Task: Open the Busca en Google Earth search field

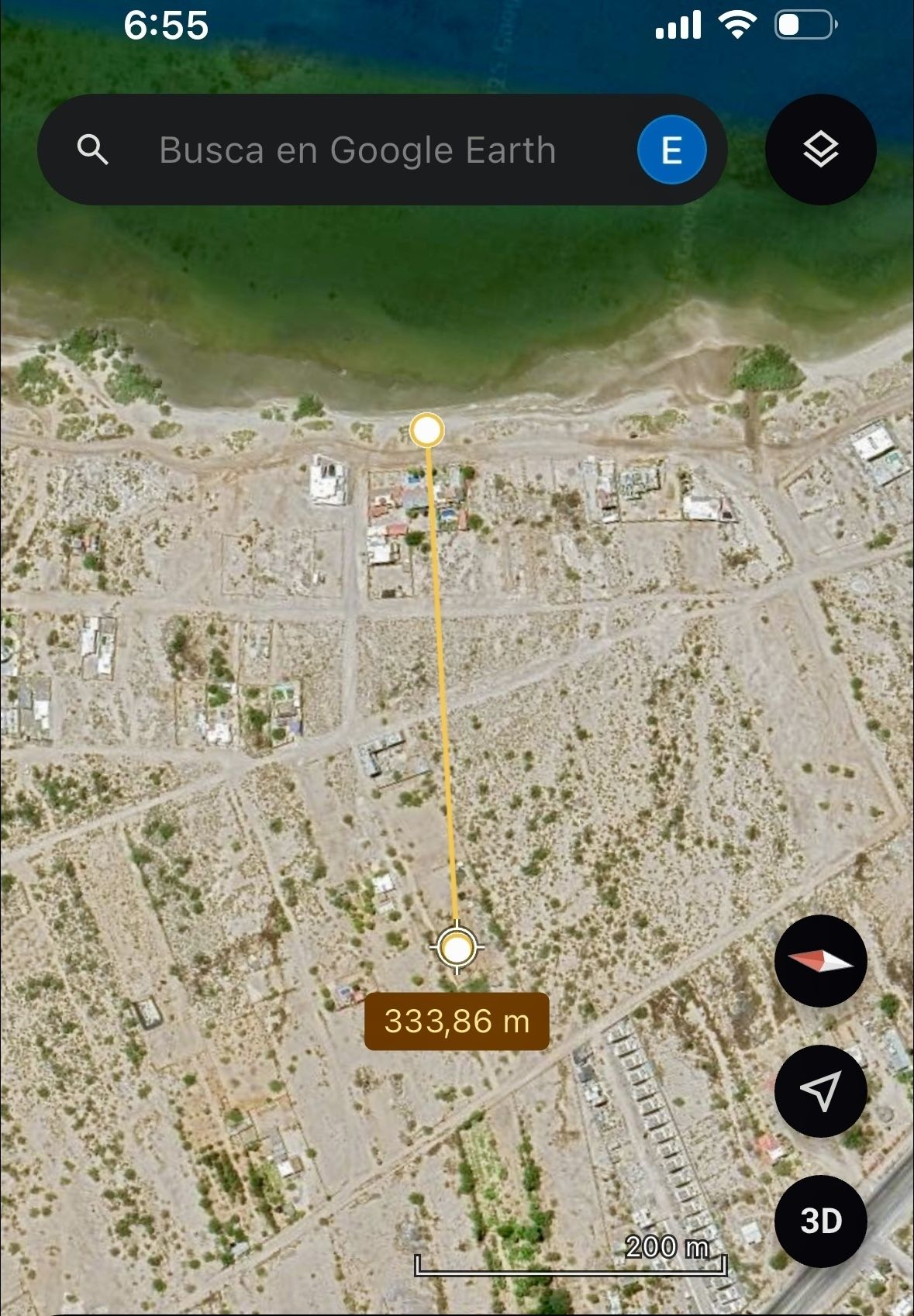Action: pos(357,150)
